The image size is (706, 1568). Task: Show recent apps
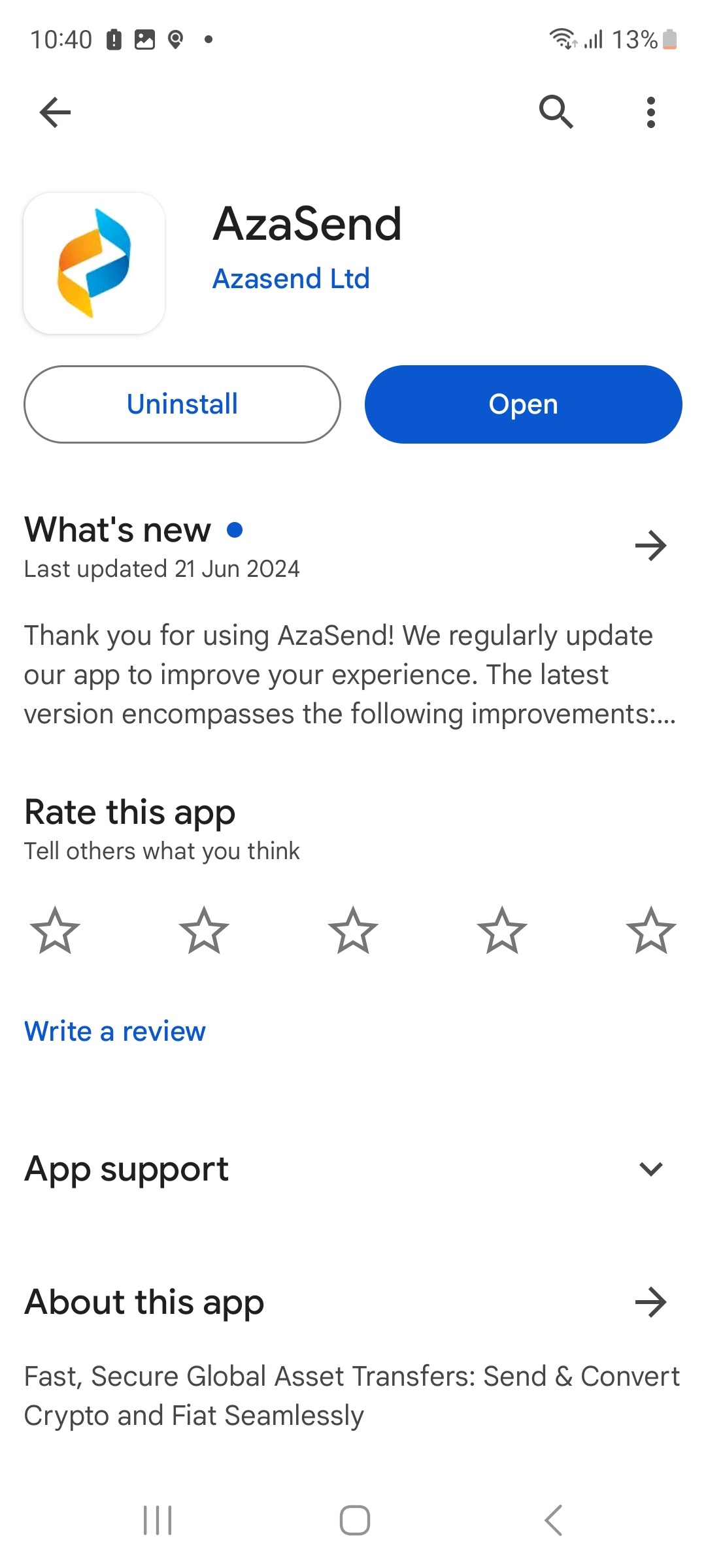click(x=158, y=1520)
